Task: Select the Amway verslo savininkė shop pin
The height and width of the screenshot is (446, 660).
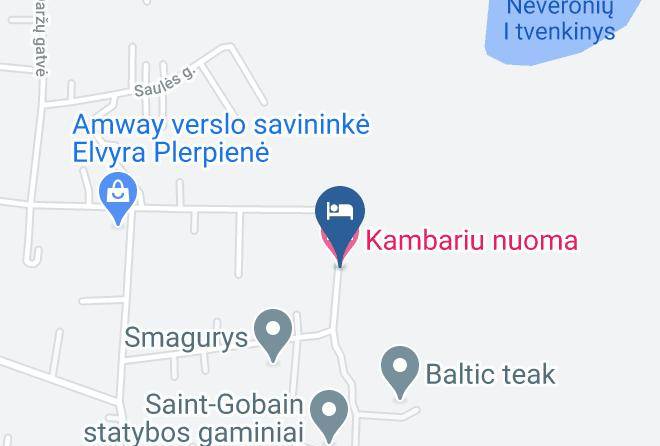Action: (x=118, y=198)
